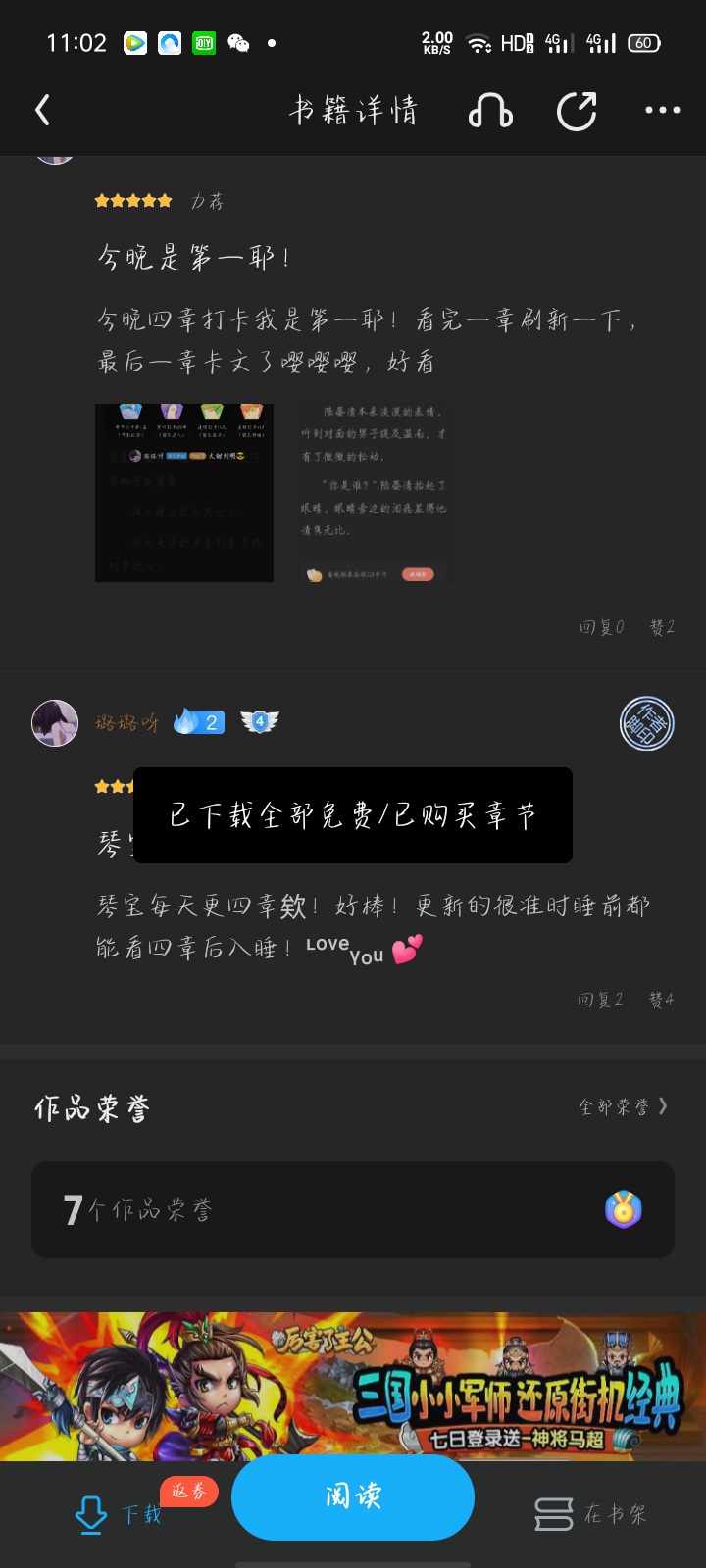The image size is (706, 1568).
Task: View 全部荣誉 list
Action: [623, 1106]
